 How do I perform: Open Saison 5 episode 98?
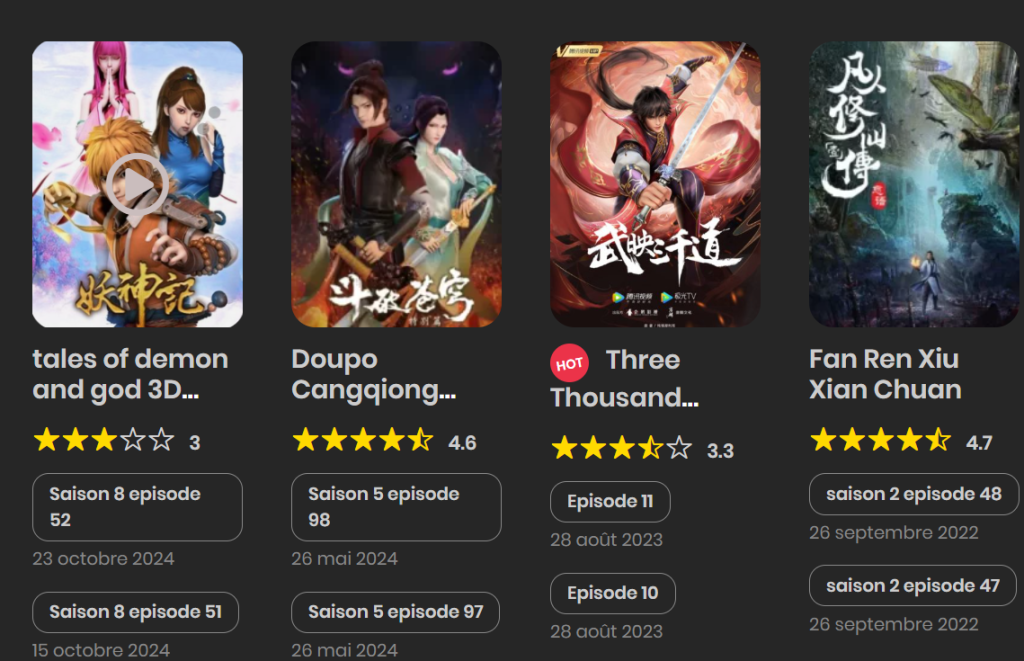tap(396, 507)
